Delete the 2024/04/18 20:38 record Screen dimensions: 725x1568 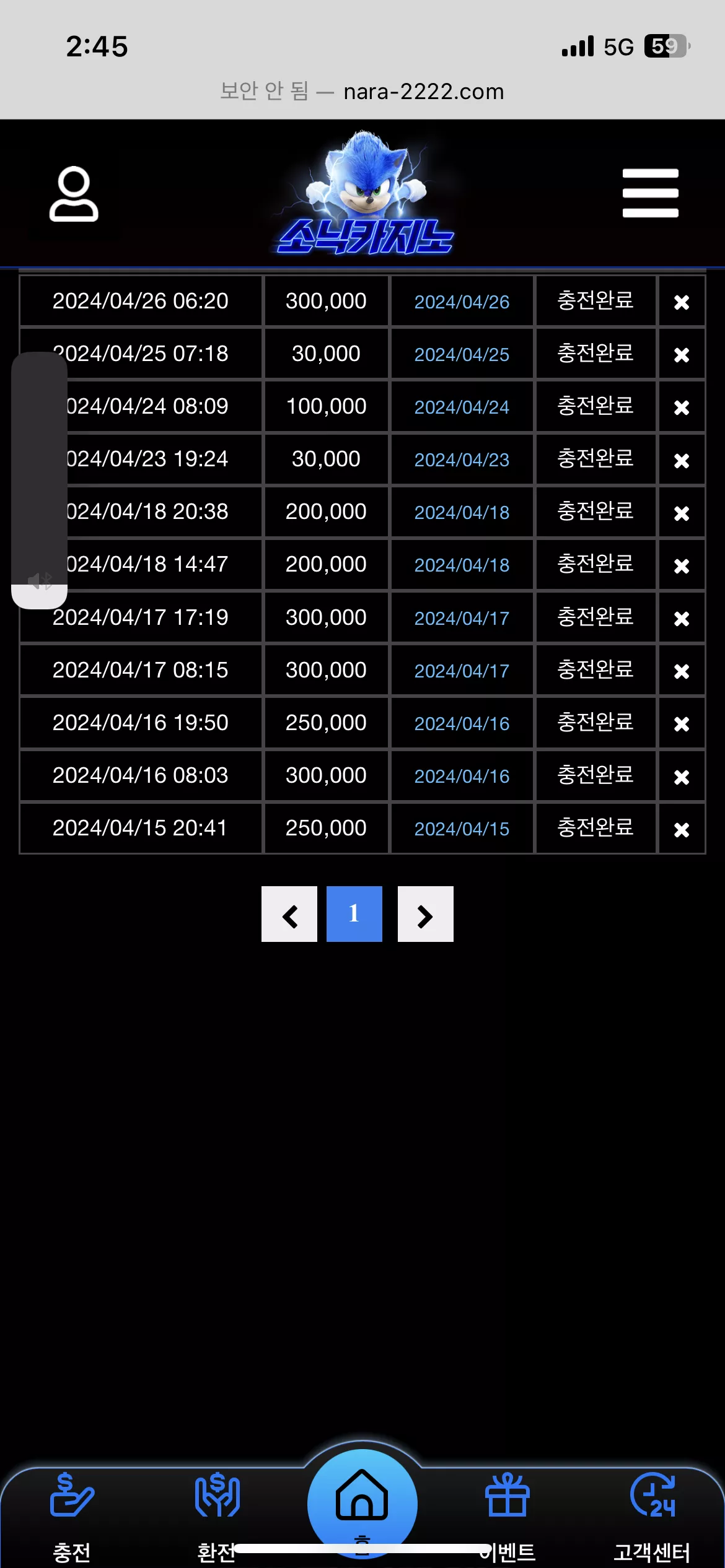[682, 513]
